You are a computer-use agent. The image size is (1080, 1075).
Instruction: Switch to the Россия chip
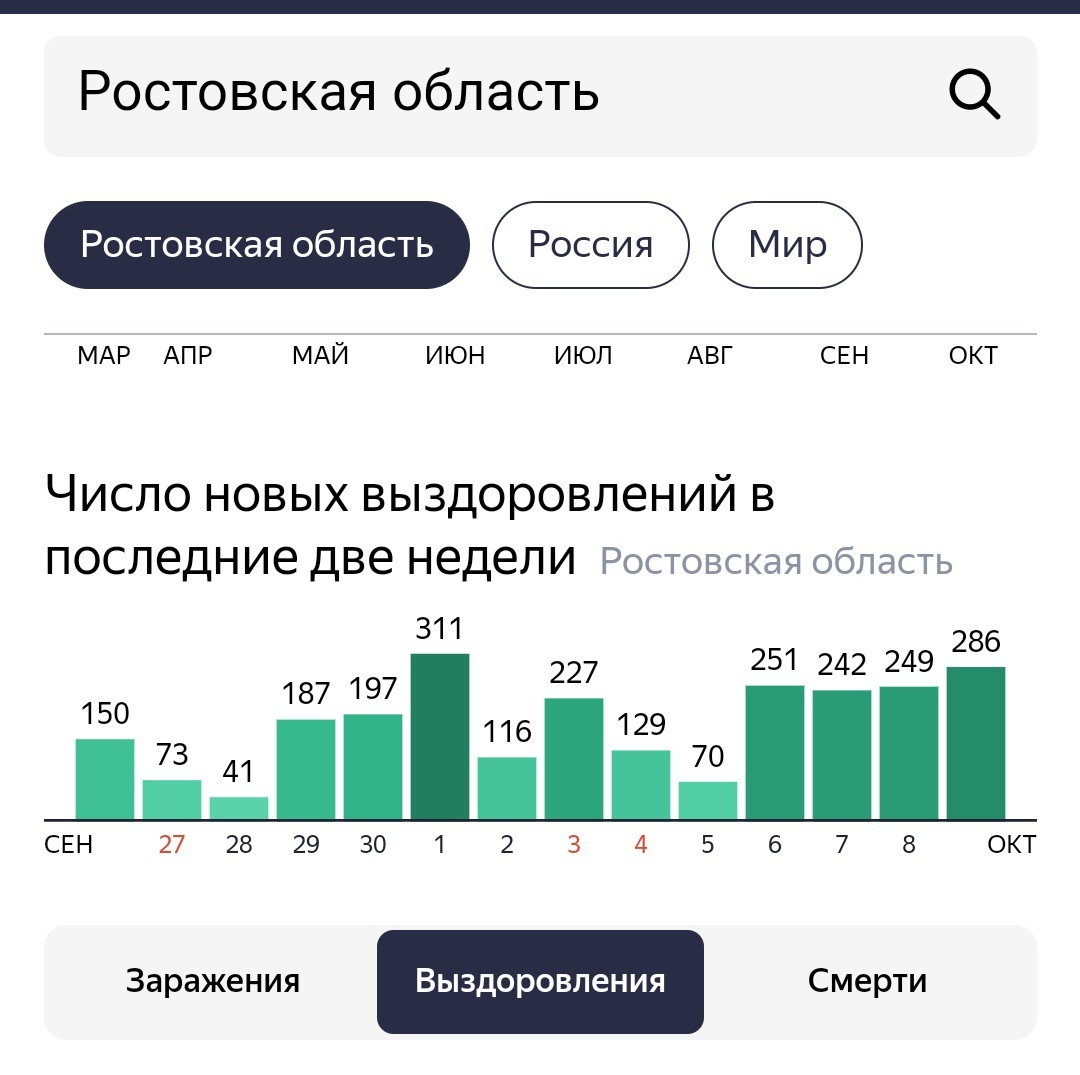point(590,244)
